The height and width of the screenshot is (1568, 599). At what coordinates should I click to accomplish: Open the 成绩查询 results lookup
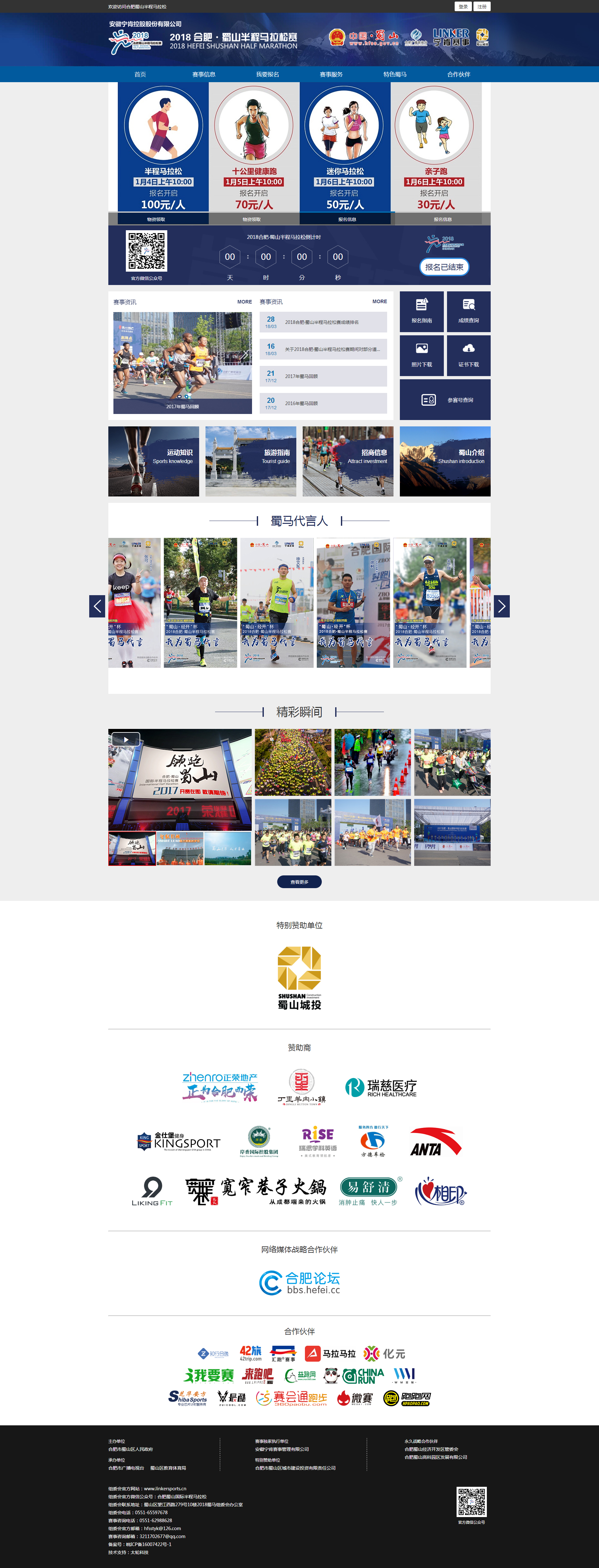tap(468, 311)
